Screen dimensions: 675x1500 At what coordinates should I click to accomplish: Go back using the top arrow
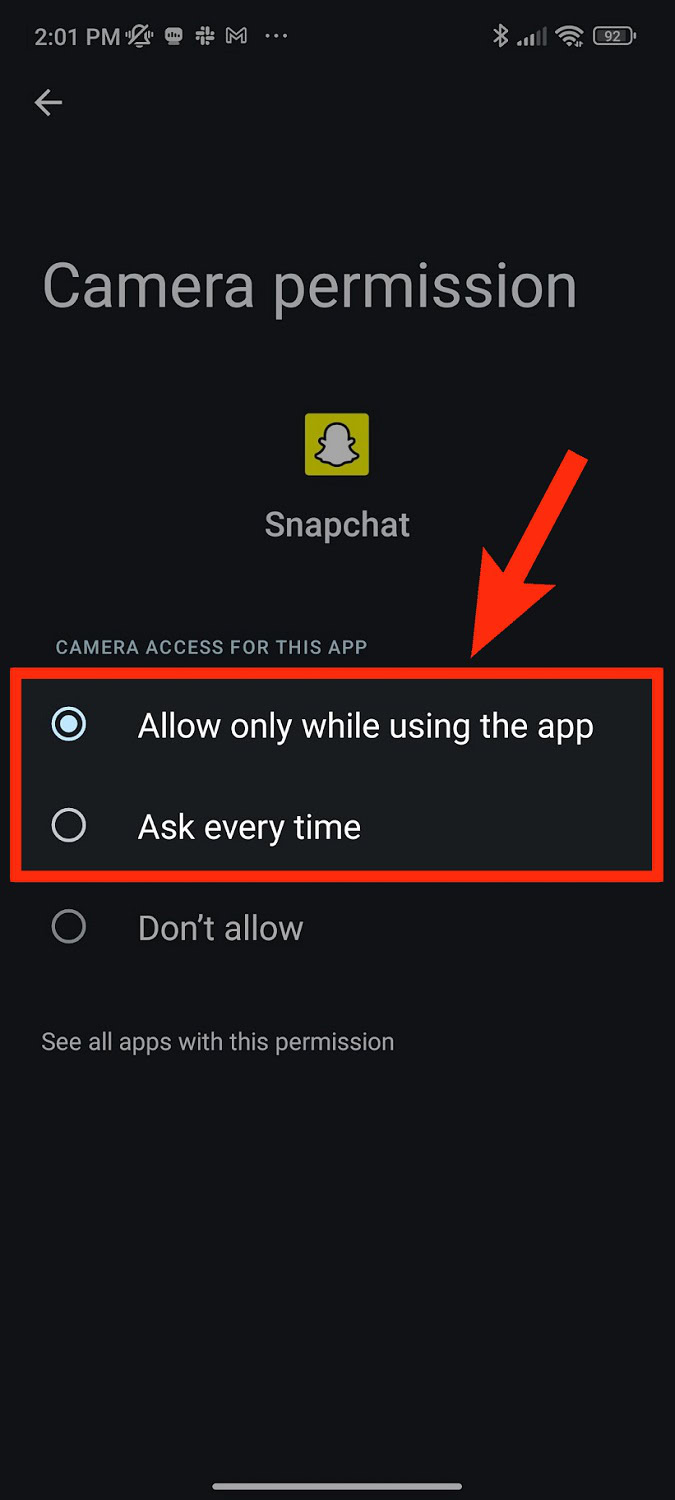(48, 102)
